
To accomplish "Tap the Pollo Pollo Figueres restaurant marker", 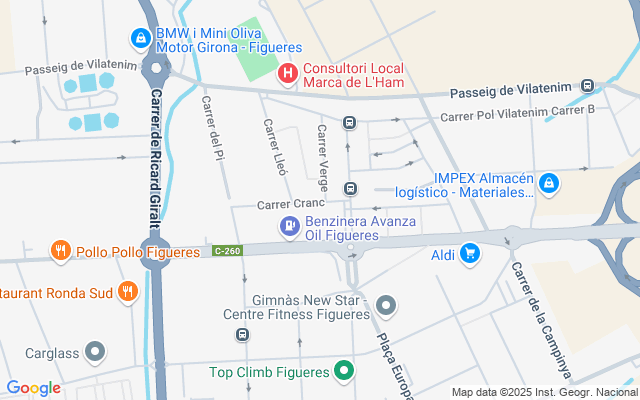I will pos(61,251).
